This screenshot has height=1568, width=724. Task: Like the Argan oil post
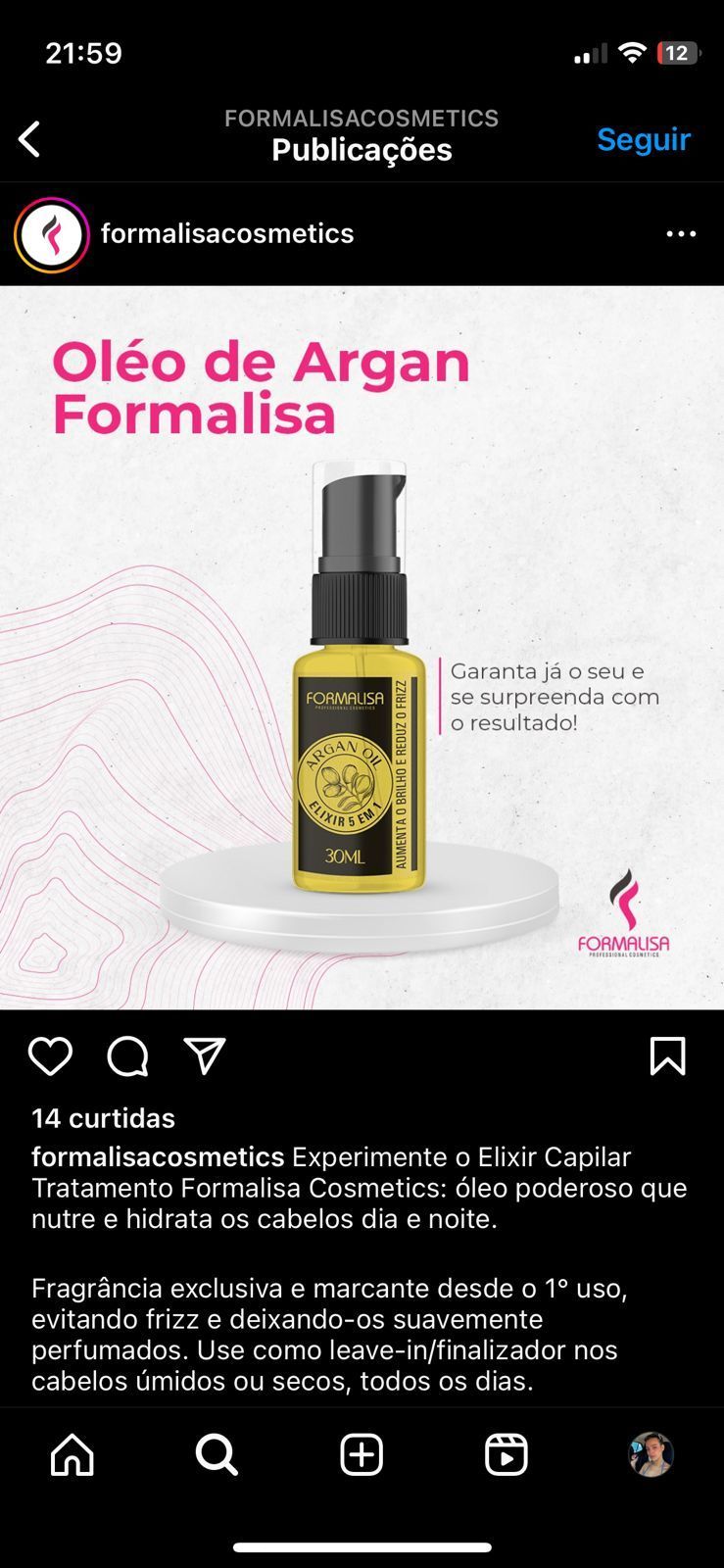[x=50, y=1056]
